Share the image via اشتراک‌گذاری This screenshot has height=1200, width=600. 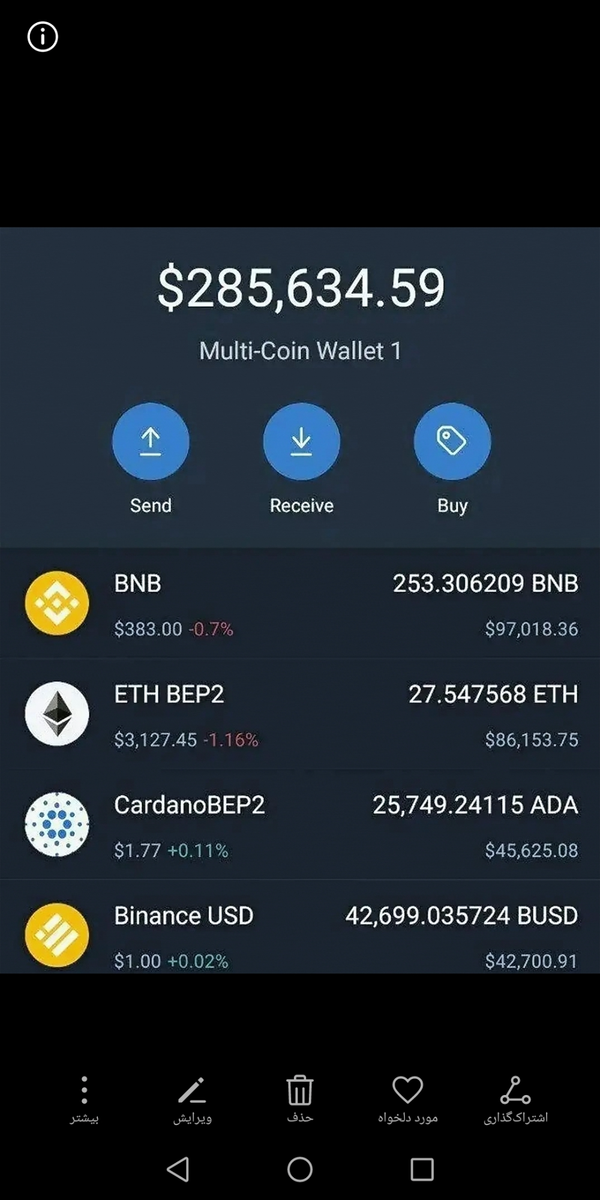[515, 1100]
